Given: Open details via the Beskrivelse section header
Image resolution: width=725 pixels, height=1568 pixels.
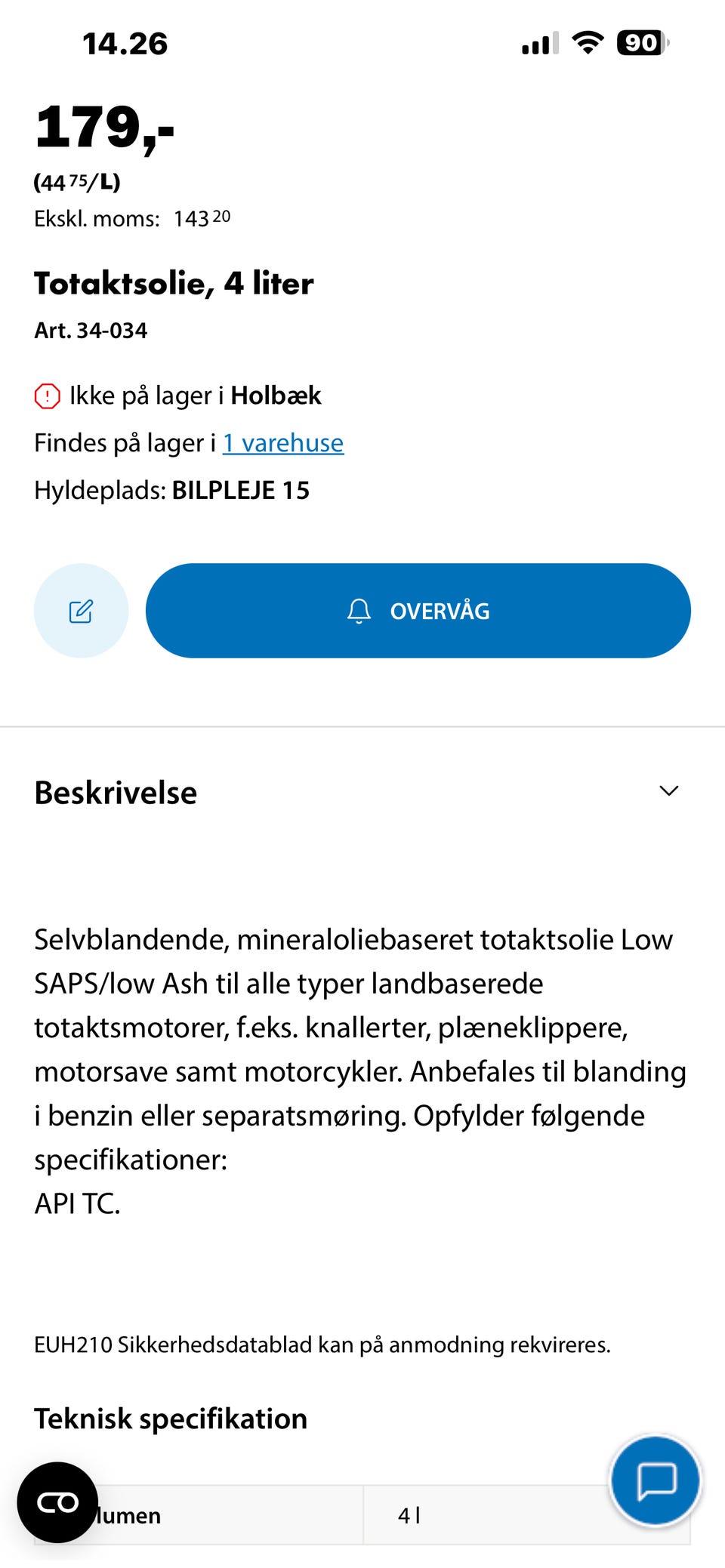Looking at the screenshot, I should point(115,791).
